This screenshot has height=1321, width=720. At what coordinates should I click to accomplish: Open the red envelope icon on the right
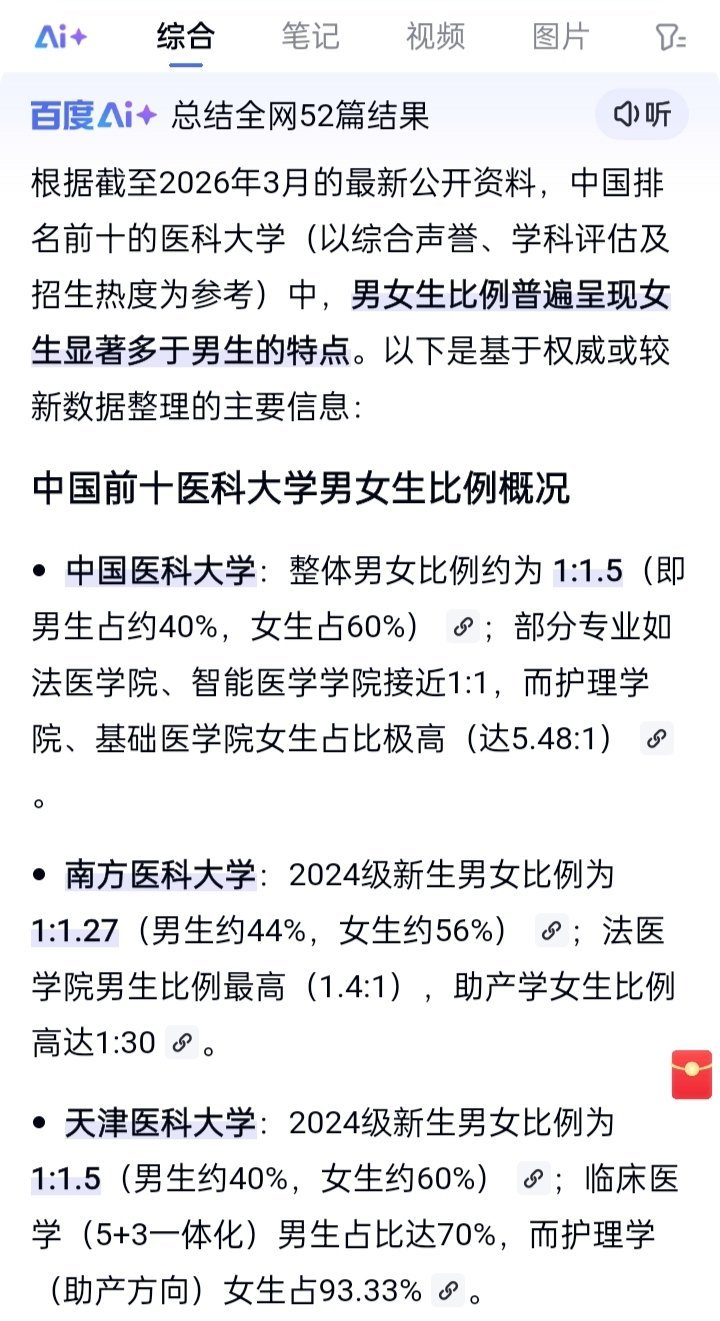(x=690, y=1076)
